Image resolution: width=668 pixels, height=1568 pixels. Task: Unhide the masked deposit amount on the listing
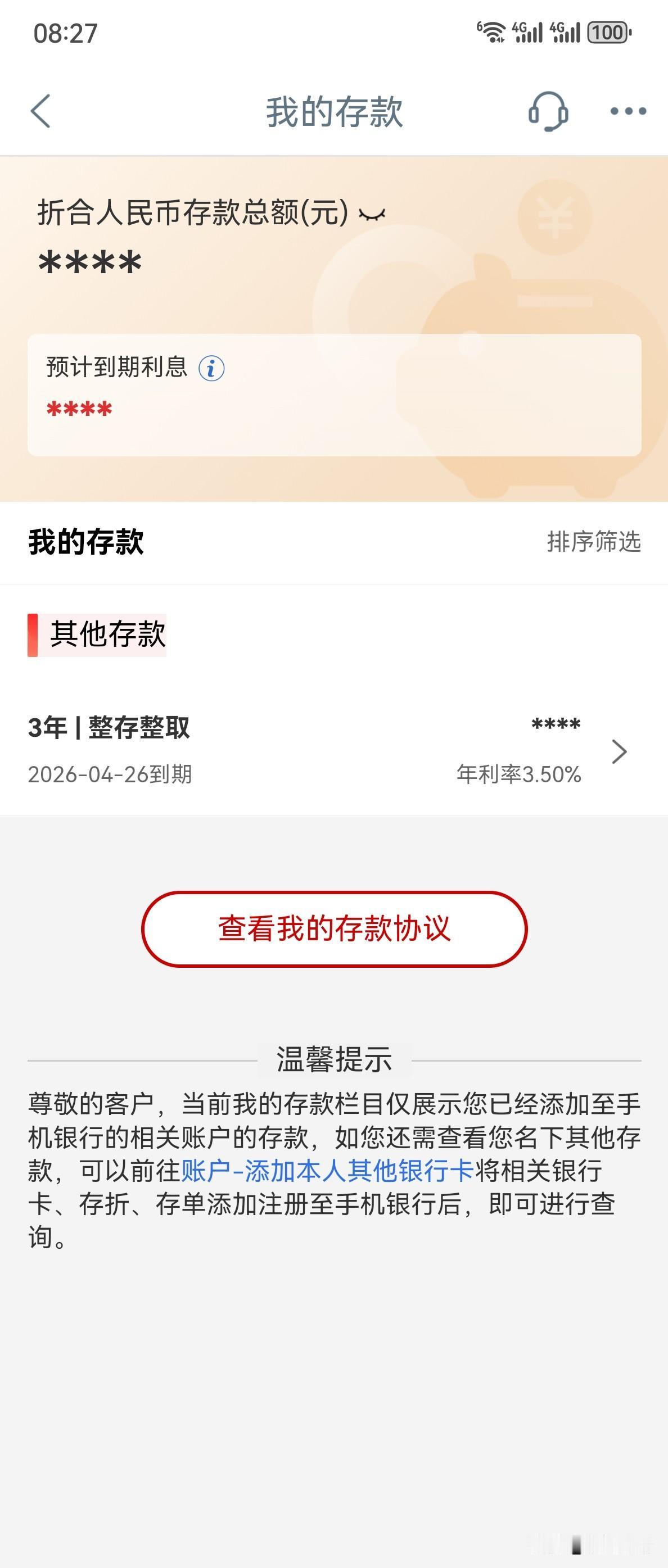coord(555,724)
